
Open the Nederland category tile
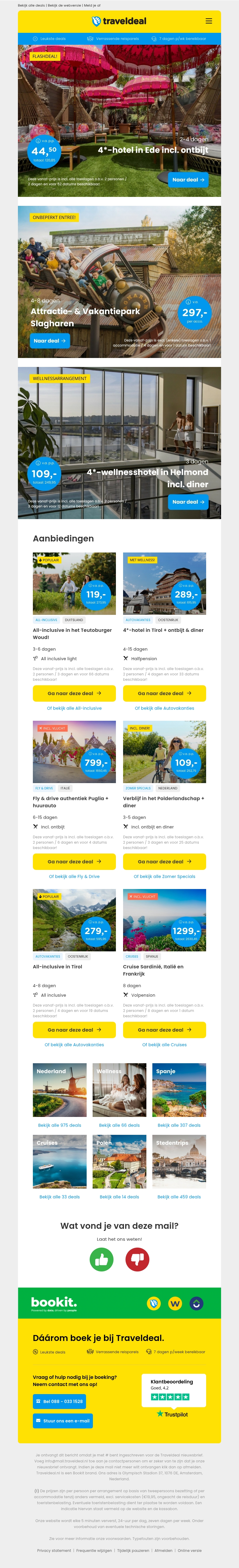click(60, 1090)
